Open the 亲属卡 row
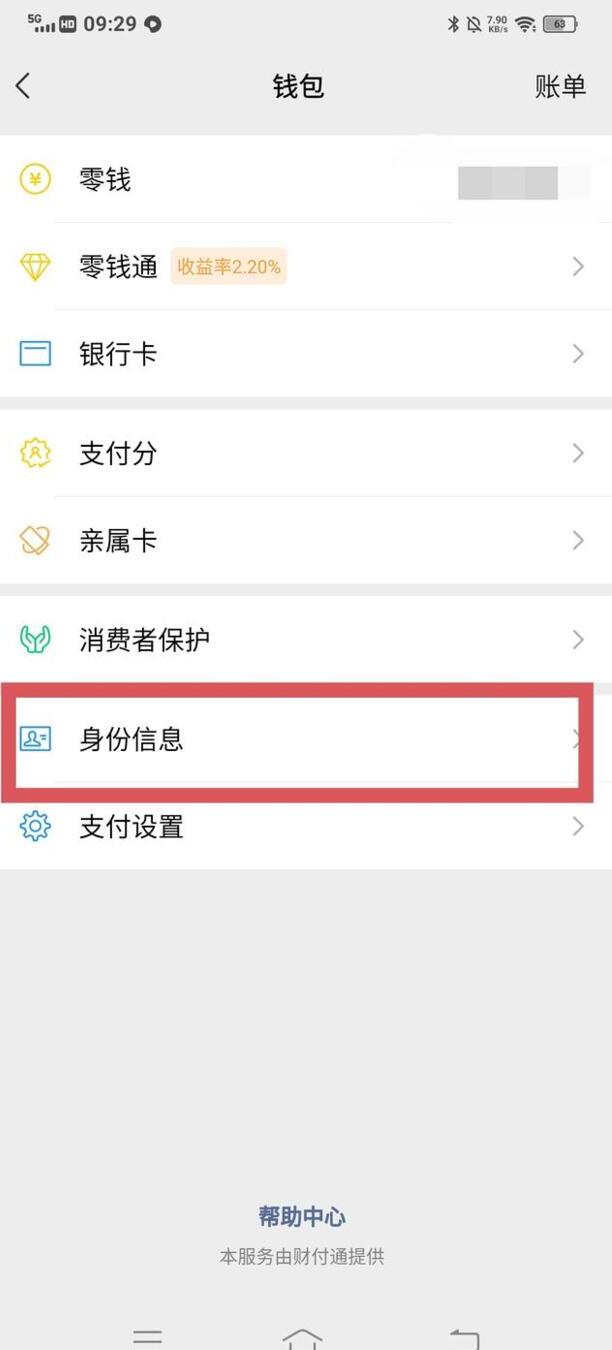Screen dimensions: 612x1350 pyautogui.click(x=306, y=541)
